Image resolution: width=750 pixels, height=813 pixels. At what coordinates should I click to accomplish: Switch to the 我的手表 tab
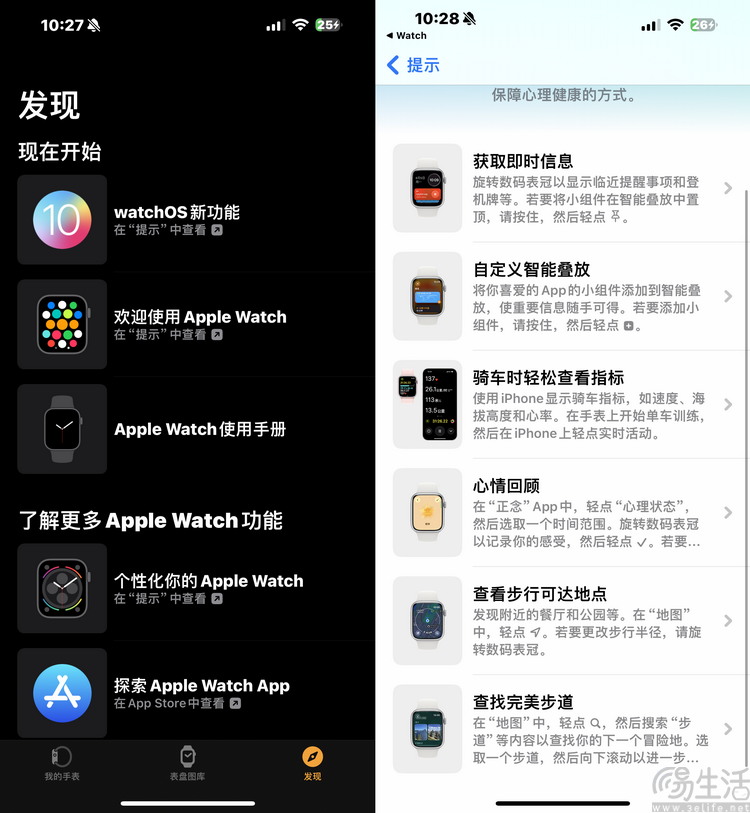(62, 763)
